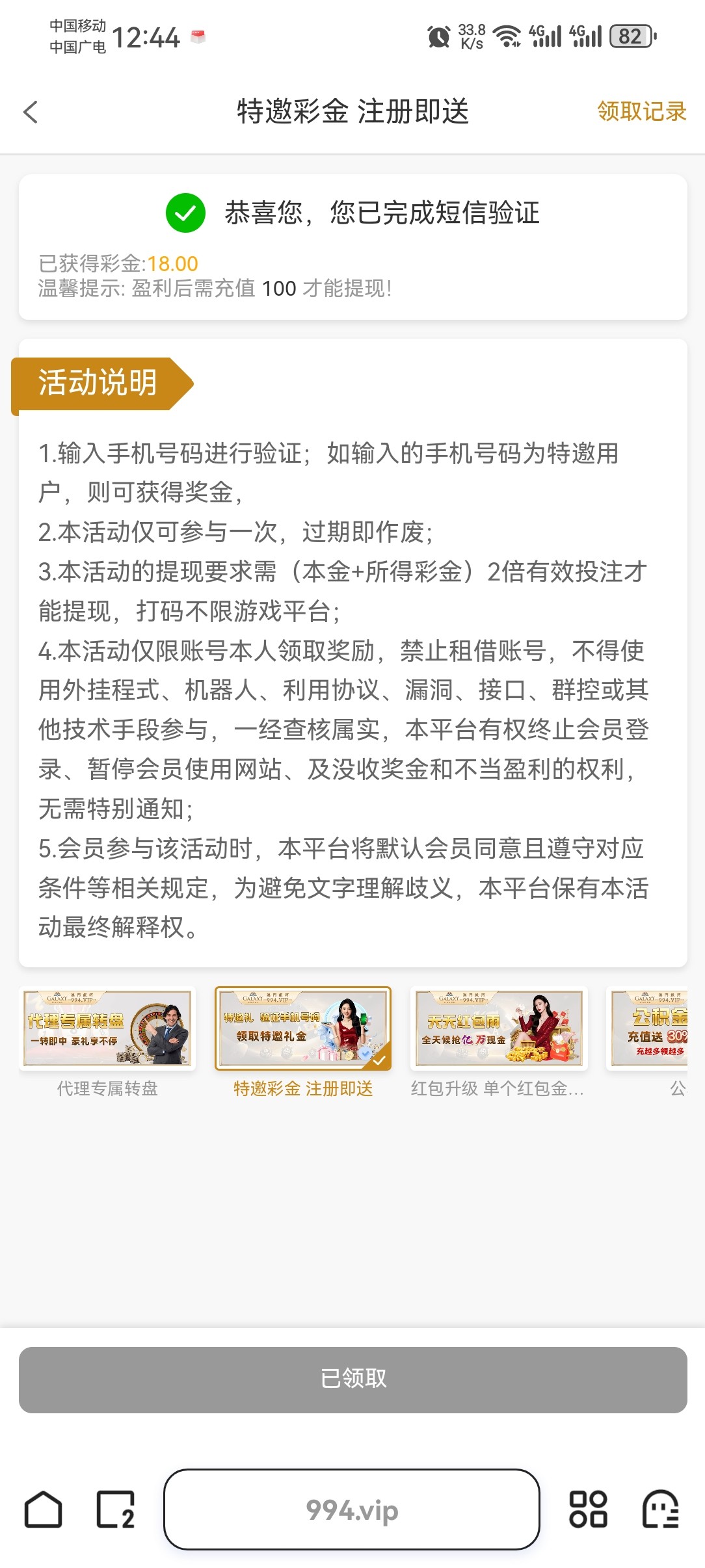This screenshot has width=705, height=1568.
Task: Open the browser tab switcher
Action: 116,1509
